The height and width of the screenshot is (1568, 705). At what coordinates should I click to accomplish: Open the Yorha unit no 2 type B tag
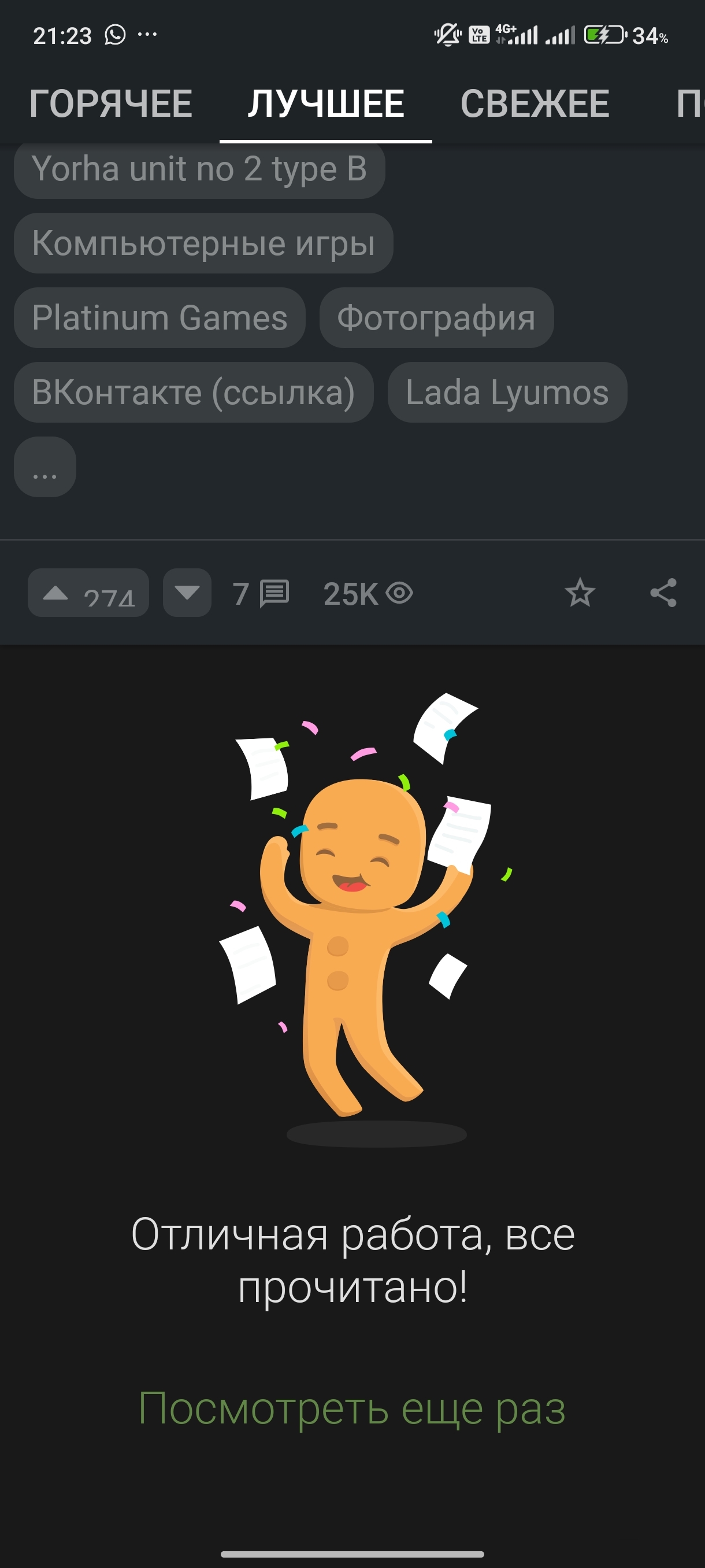click(199, 169)
